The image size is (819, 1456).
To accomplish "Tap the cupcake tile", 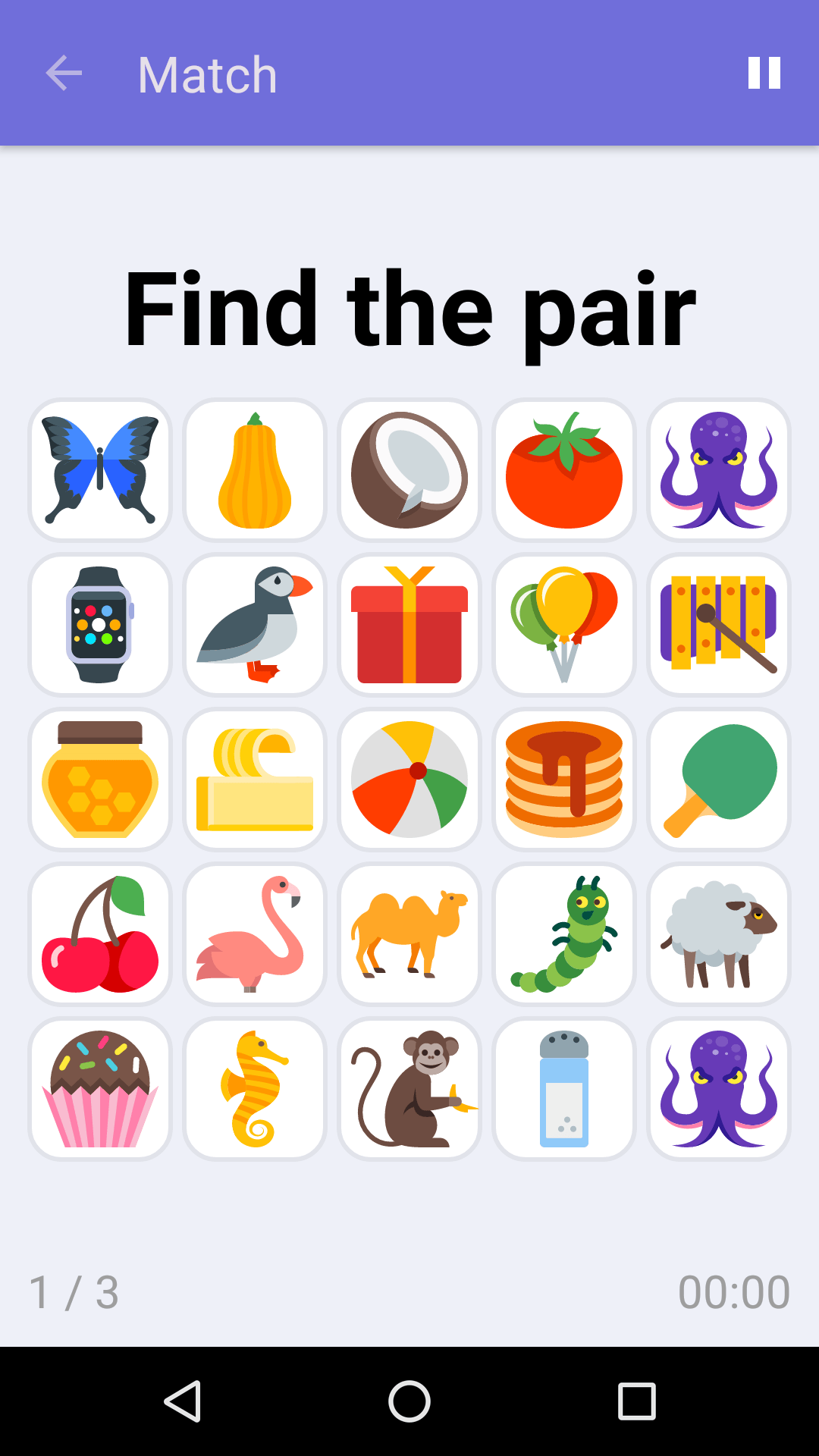I will [x=99, y=1088].
